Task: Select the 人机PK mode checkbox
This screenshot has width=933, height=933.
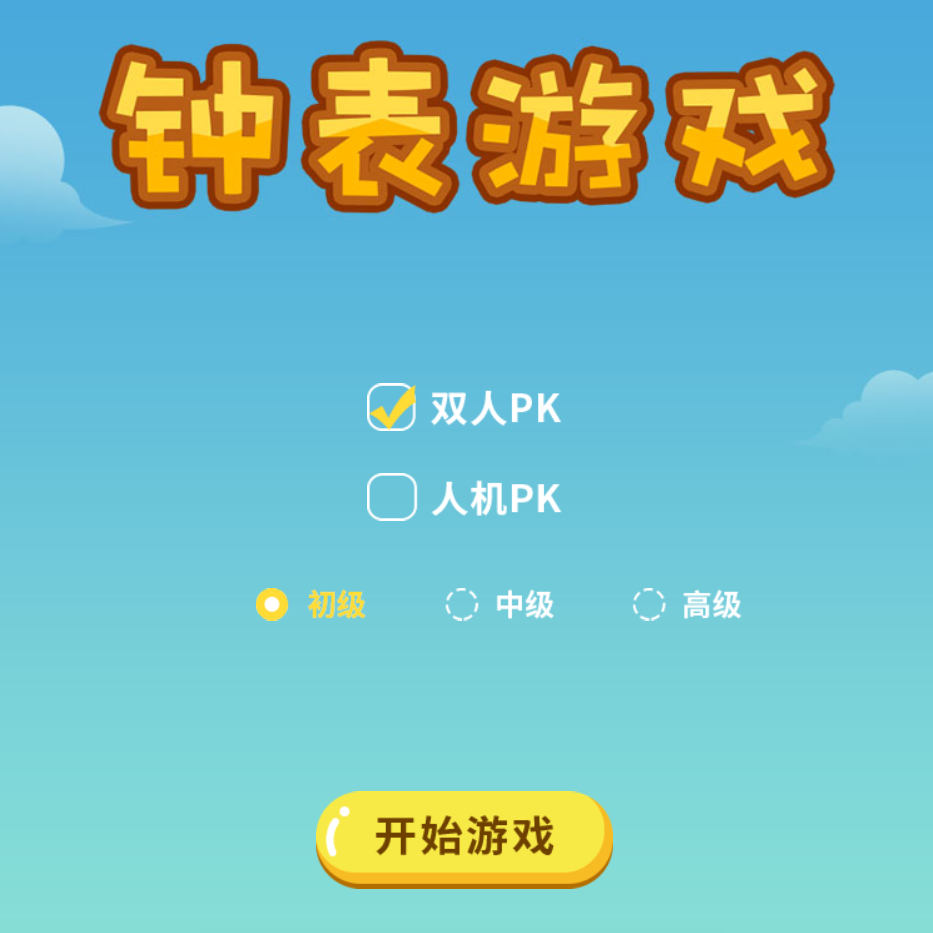Action: point(391,497)
